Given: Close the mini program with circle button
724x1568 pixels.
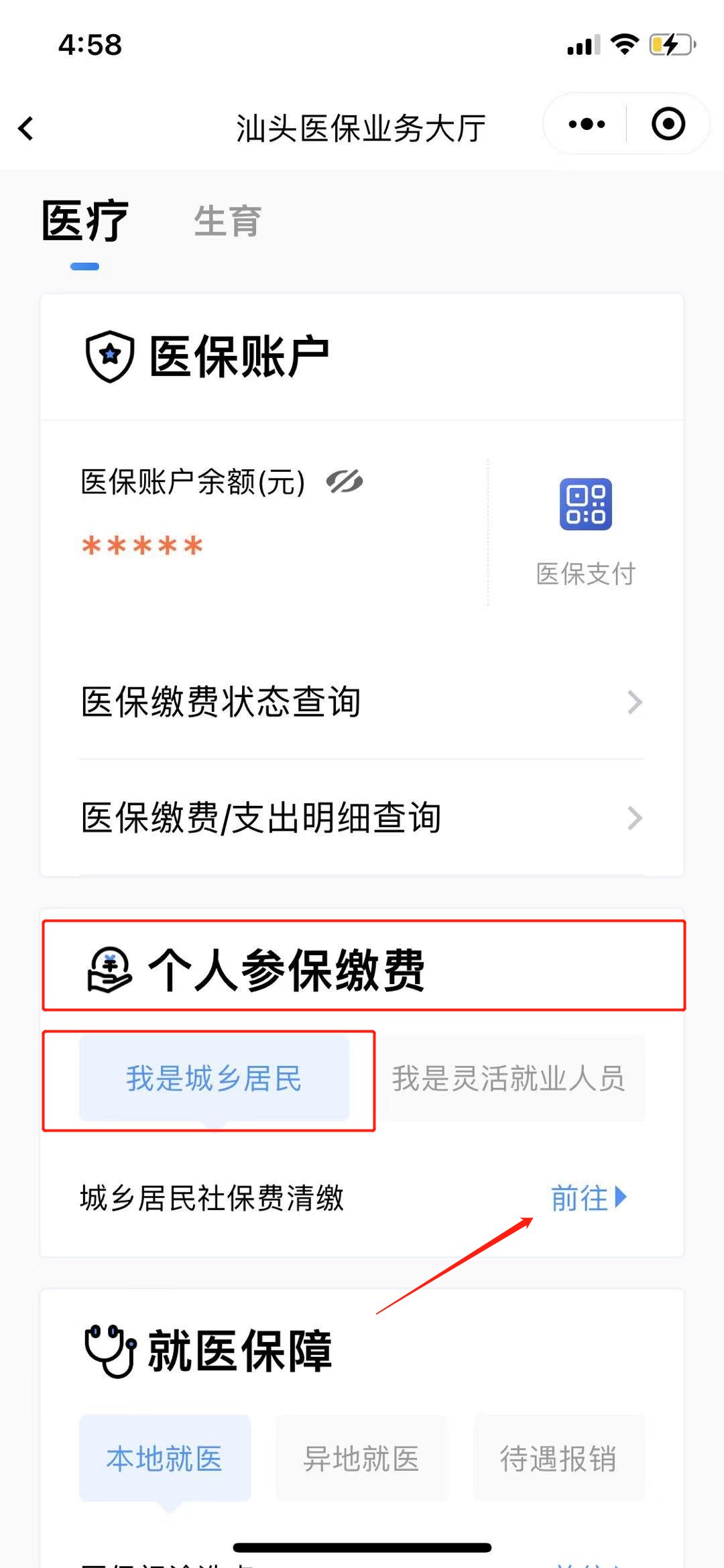Looking at the screenshot, I should pyautogui.click(x=668, y=124).
